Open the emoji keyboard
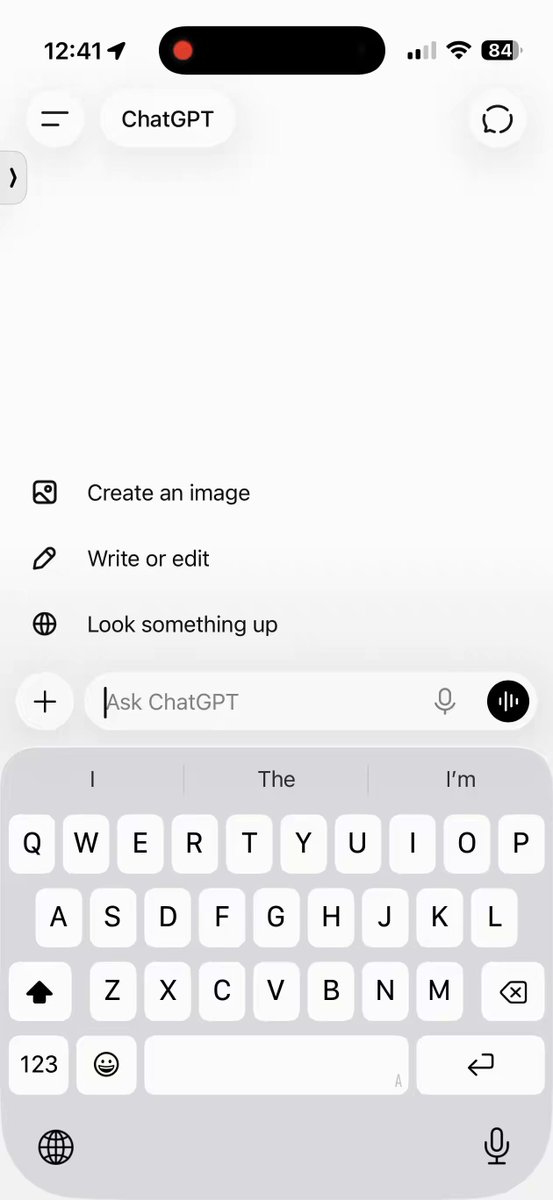 point(107,1065)
